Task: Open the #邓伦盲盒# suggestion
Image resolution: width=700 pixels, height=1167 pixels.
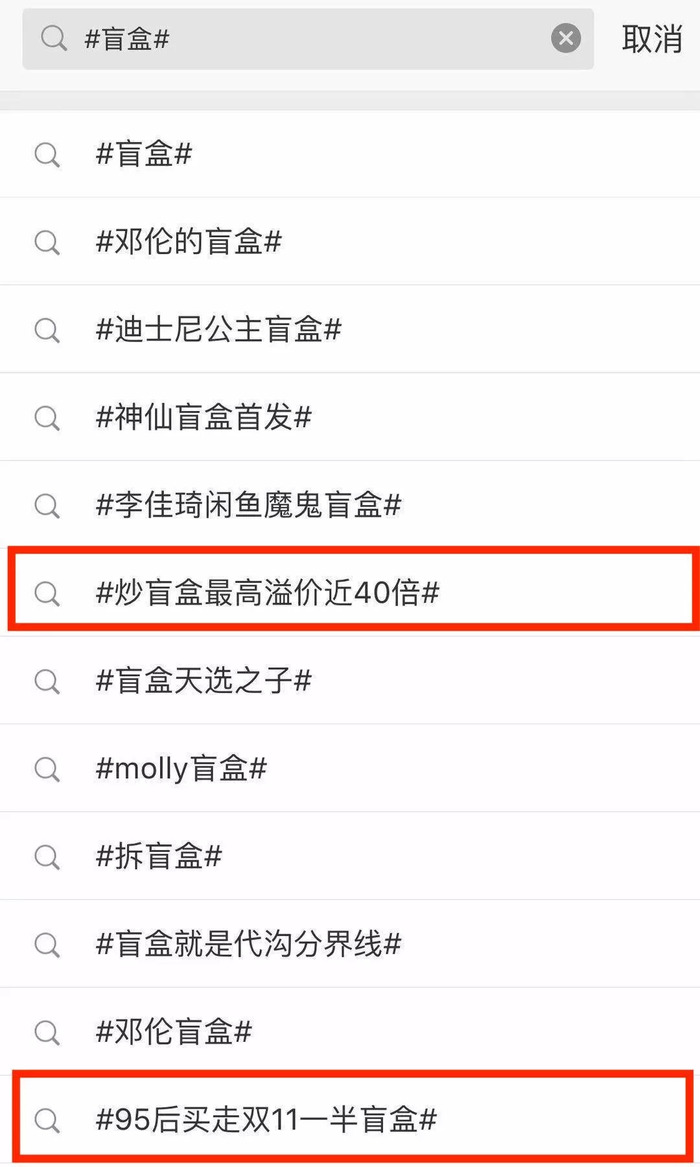Action: pyautogui.click(x=350, y=1032)
